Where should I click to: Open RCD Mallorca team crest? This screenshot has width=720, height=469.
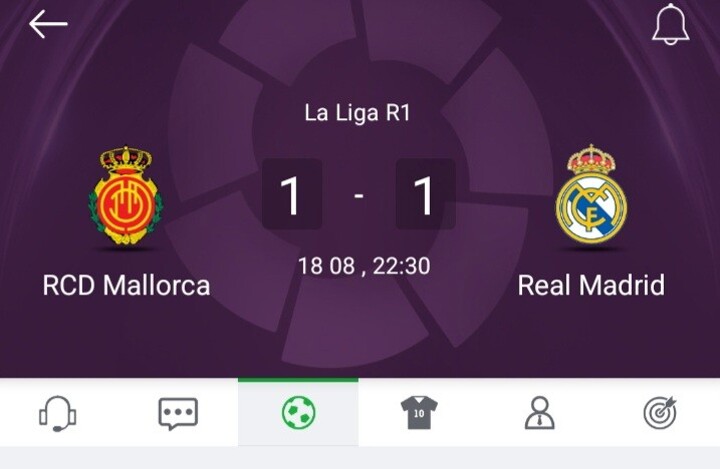(x=126, y=196)
